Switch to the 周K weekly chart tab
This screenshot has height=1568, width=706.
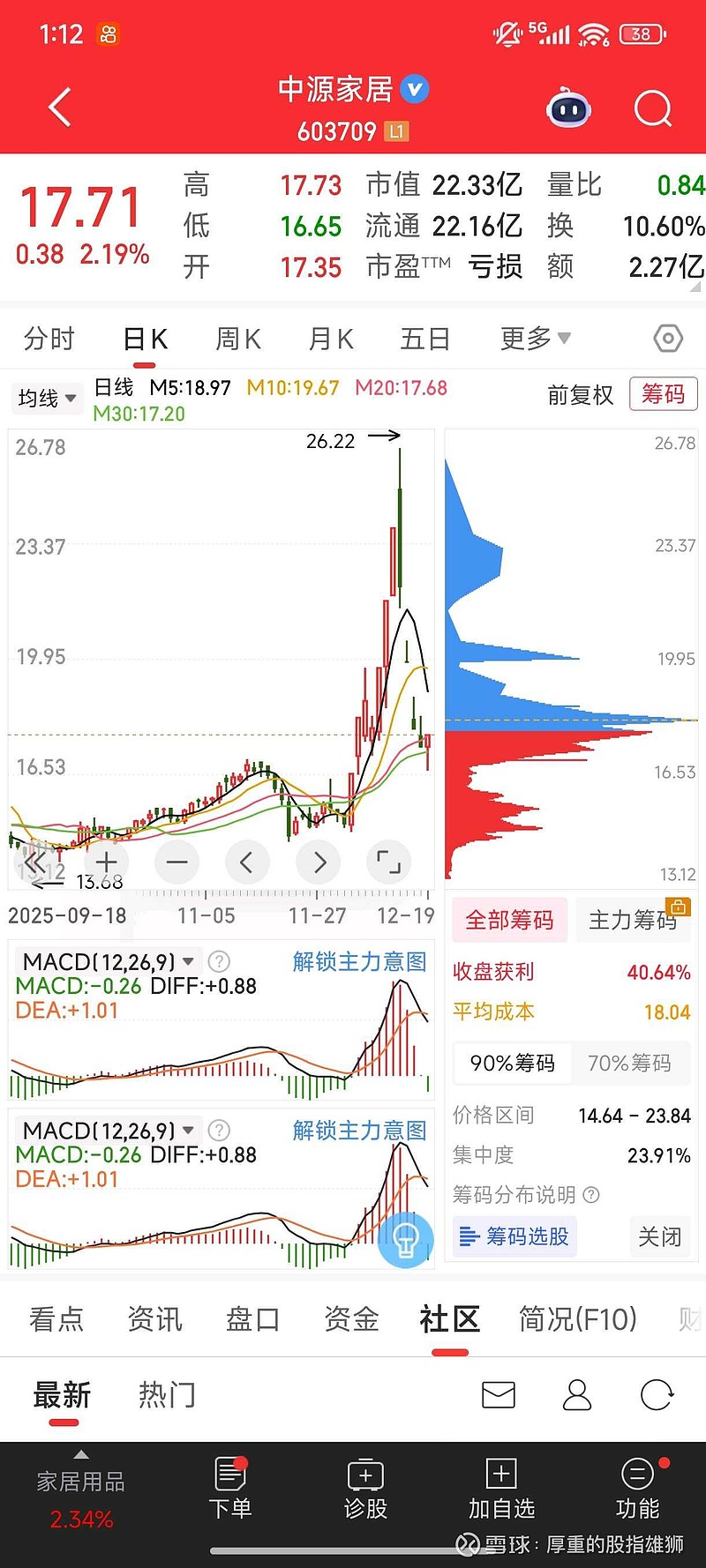(237, 338)
